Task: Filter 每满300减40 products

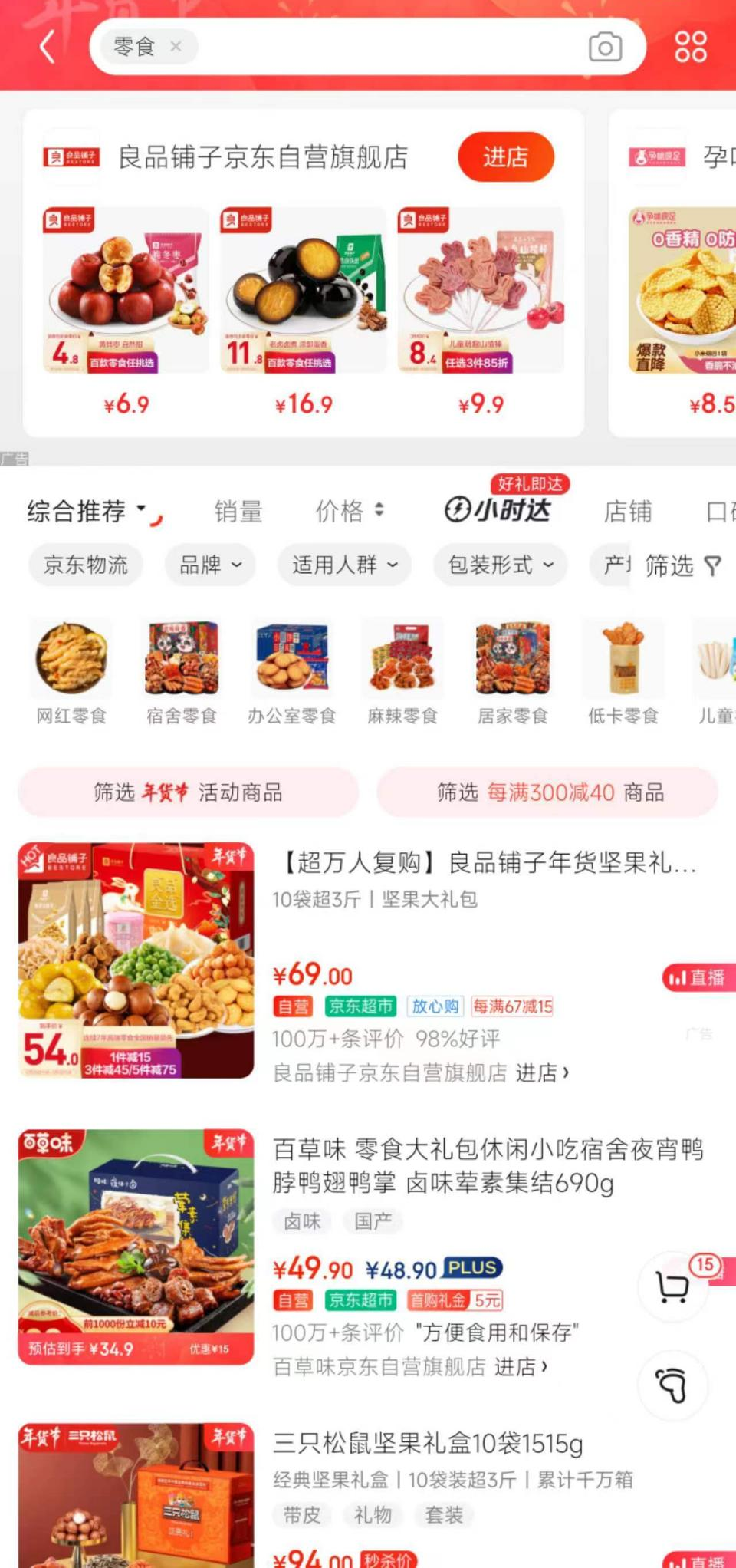Action: pos(547,792)
